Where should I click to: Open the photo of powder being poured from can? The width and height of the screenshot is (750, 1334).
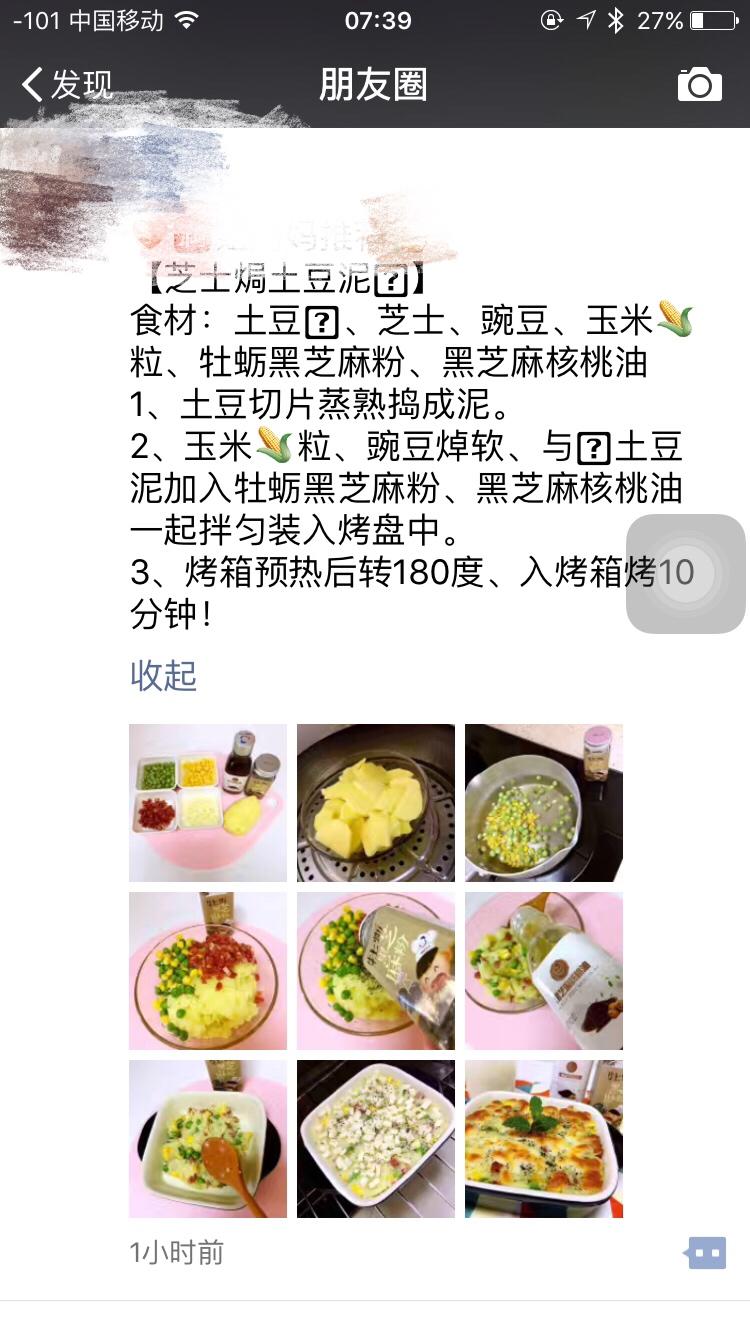(376, 971)
